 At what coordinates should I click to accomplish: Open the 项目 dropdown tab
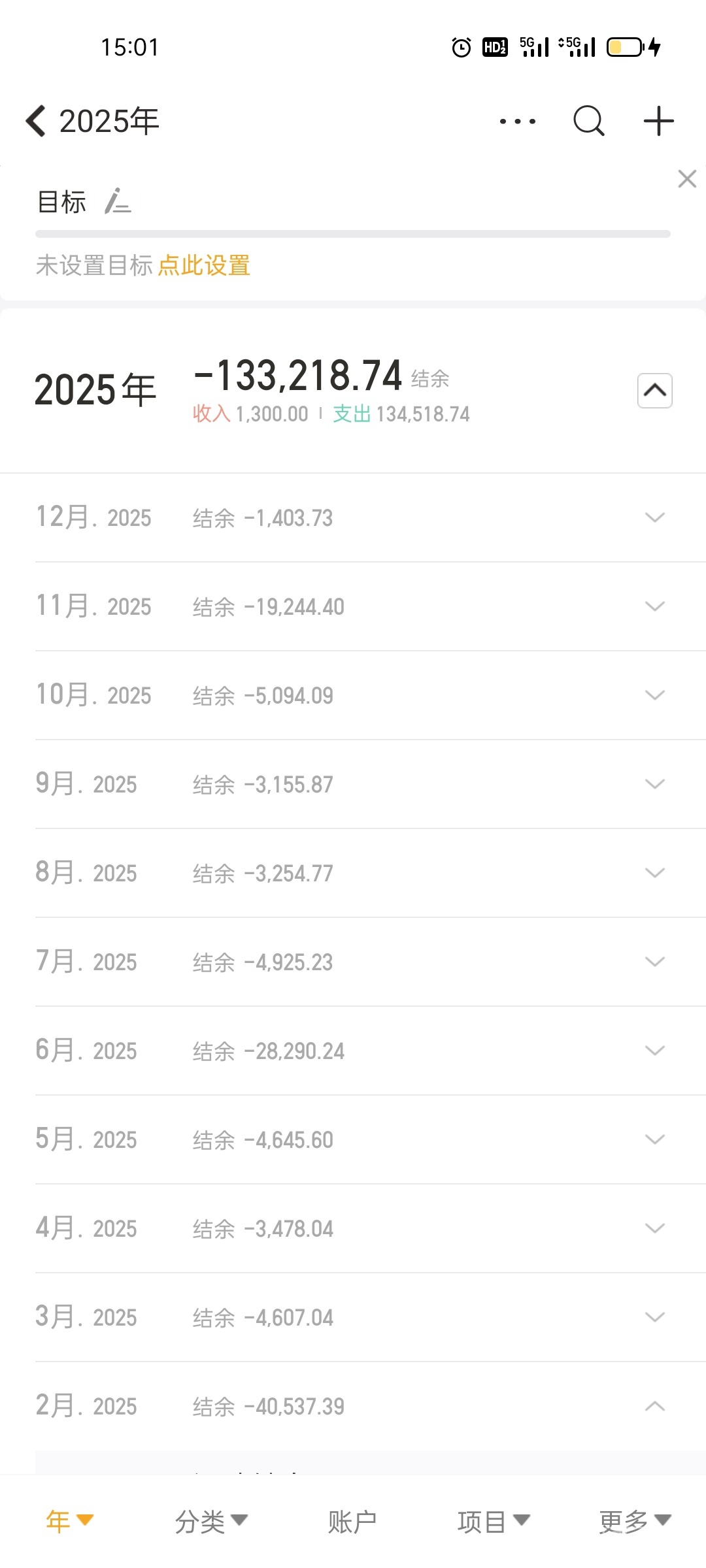pyautogui.click(x=493, y=1522)
